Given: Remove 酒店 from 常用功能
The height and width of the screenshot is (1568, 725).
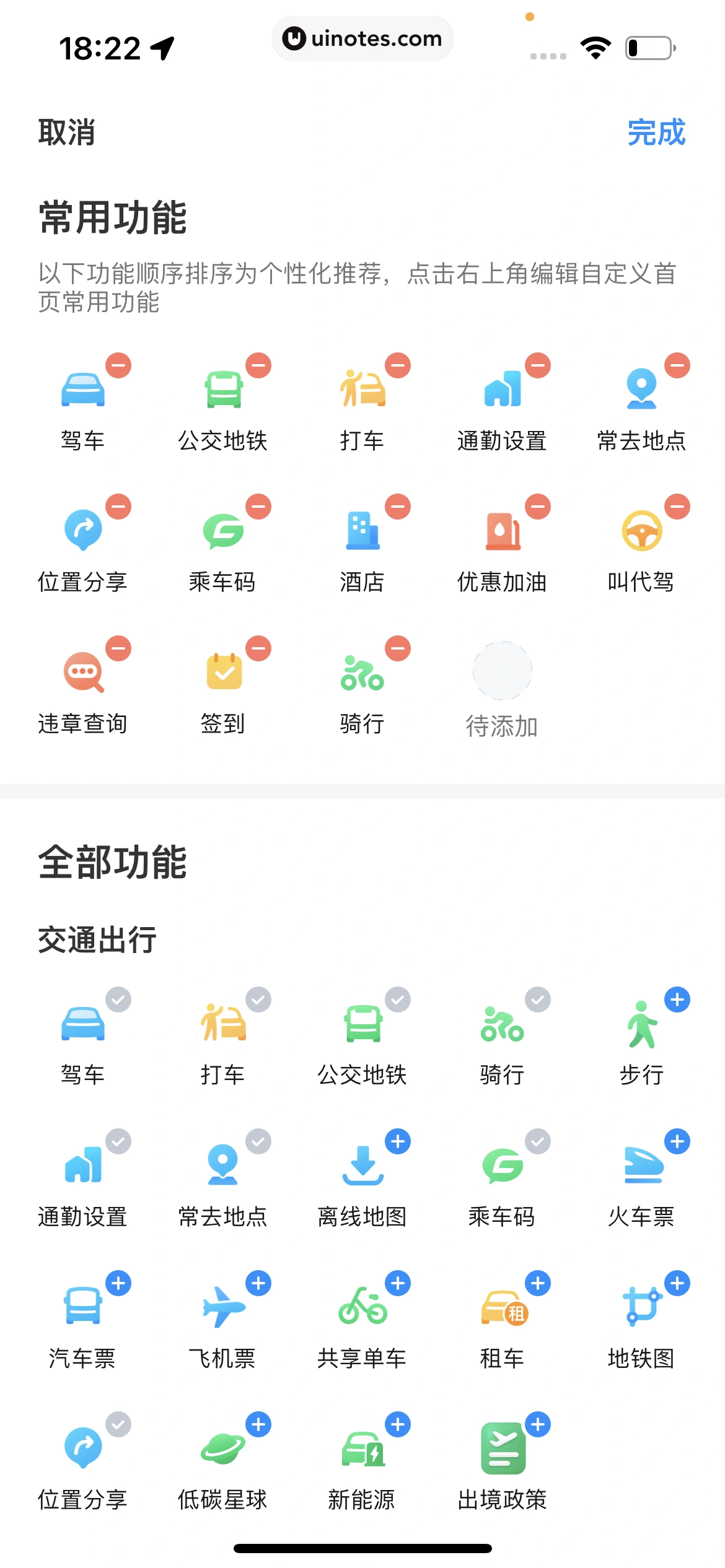Looking at the screenshot, I should click(398, 507).
